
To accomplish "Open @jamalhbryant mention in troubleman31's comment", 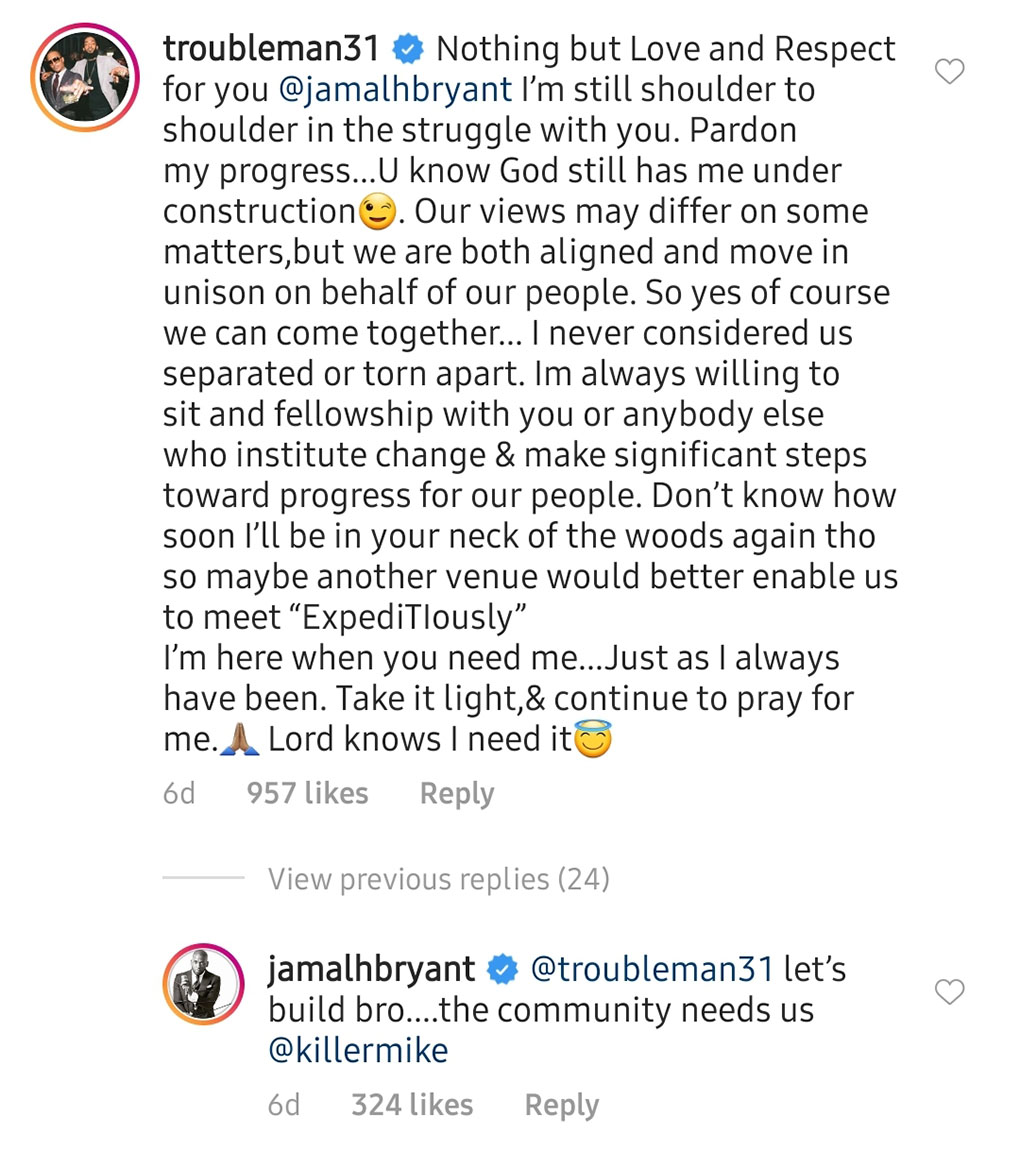I will [x=397, y=89].
